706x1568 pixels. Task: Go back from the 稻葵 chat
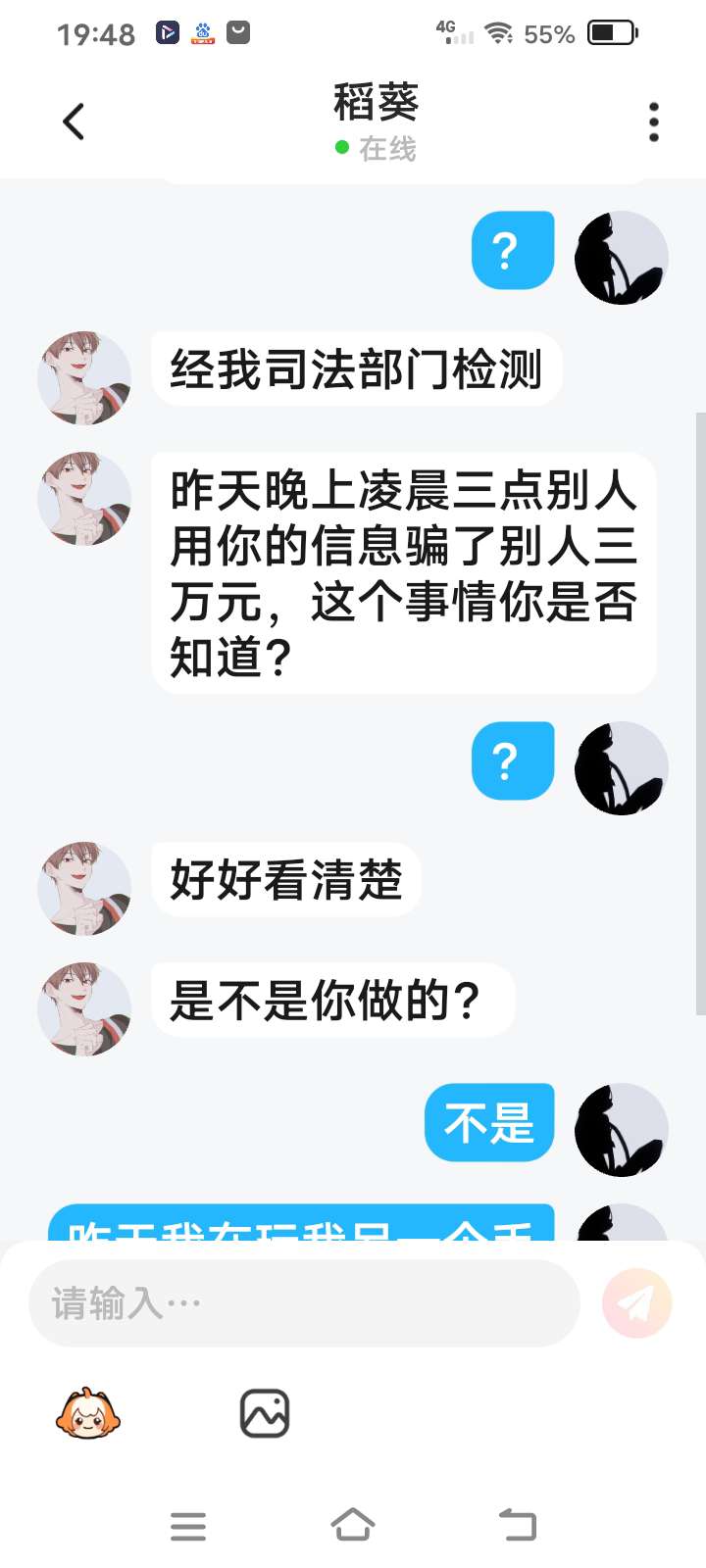point(74,122)
